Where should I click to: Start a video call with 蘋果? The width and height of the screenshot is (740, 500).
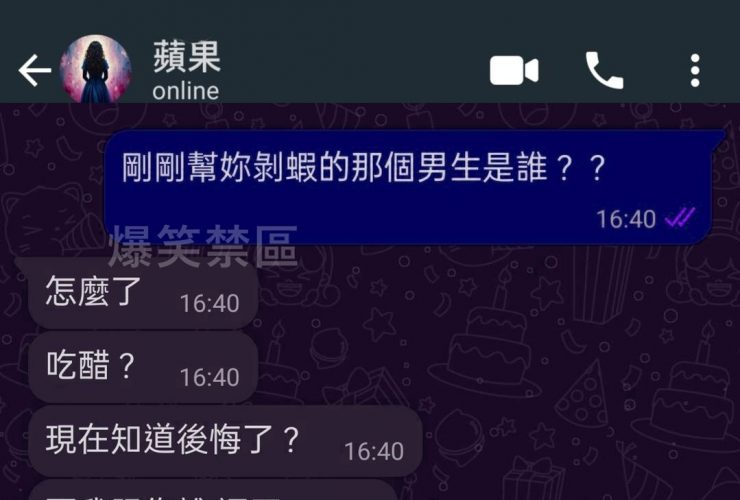click(514, 71)
